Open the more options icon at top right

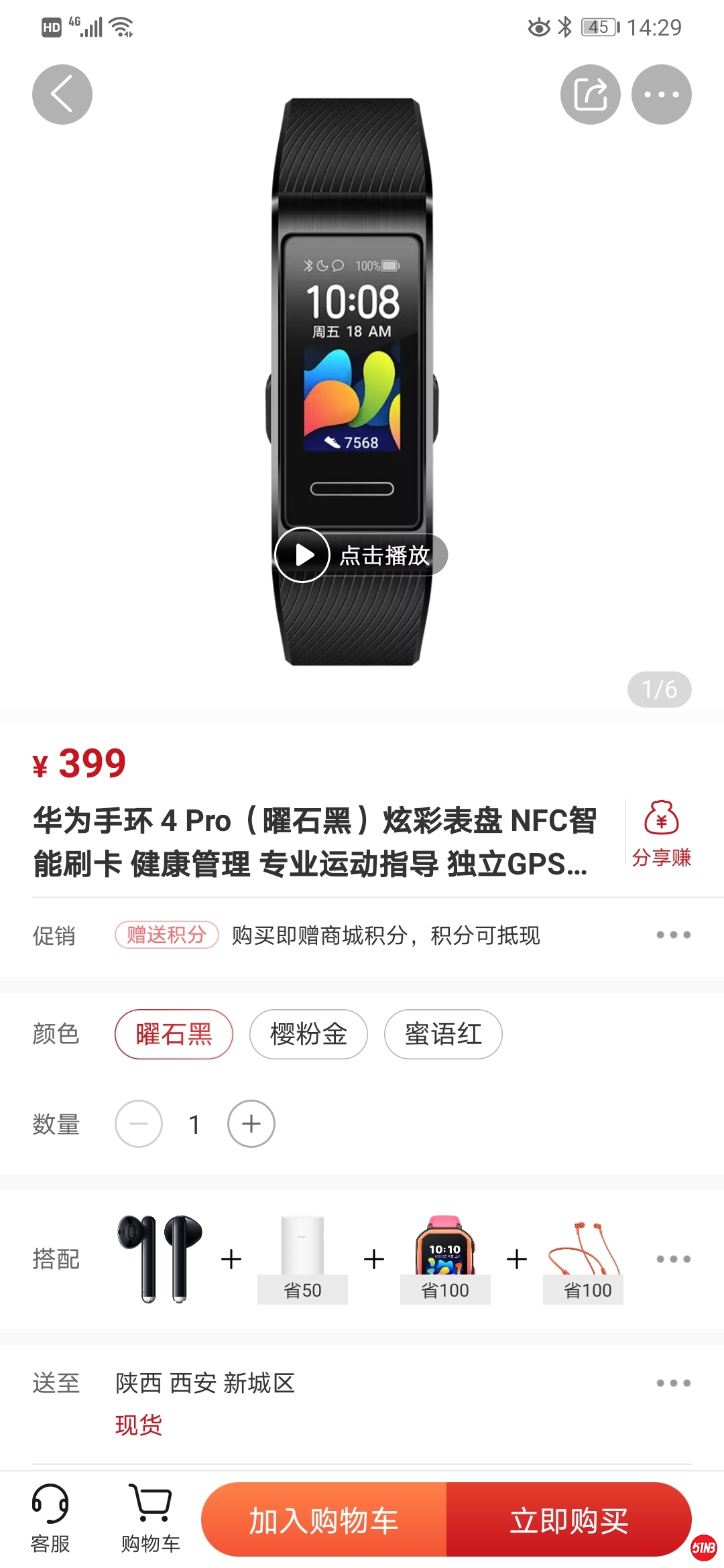(x=662, y=94)
